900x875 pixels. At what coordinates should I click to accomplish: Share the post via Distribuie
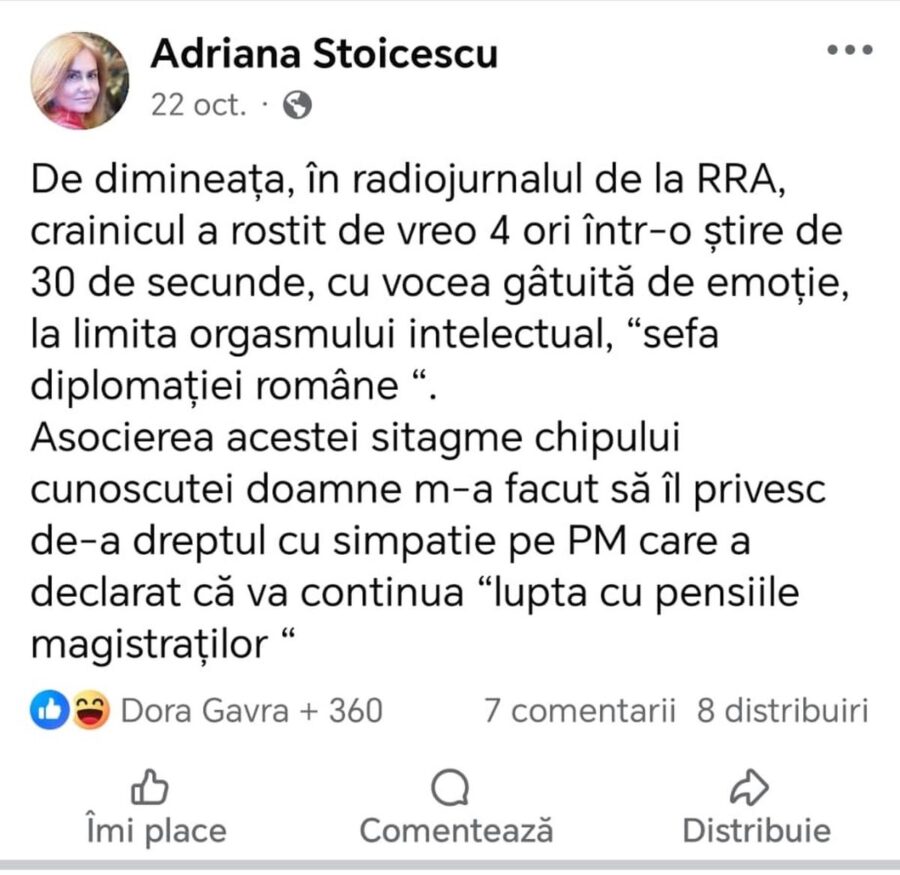756,810
